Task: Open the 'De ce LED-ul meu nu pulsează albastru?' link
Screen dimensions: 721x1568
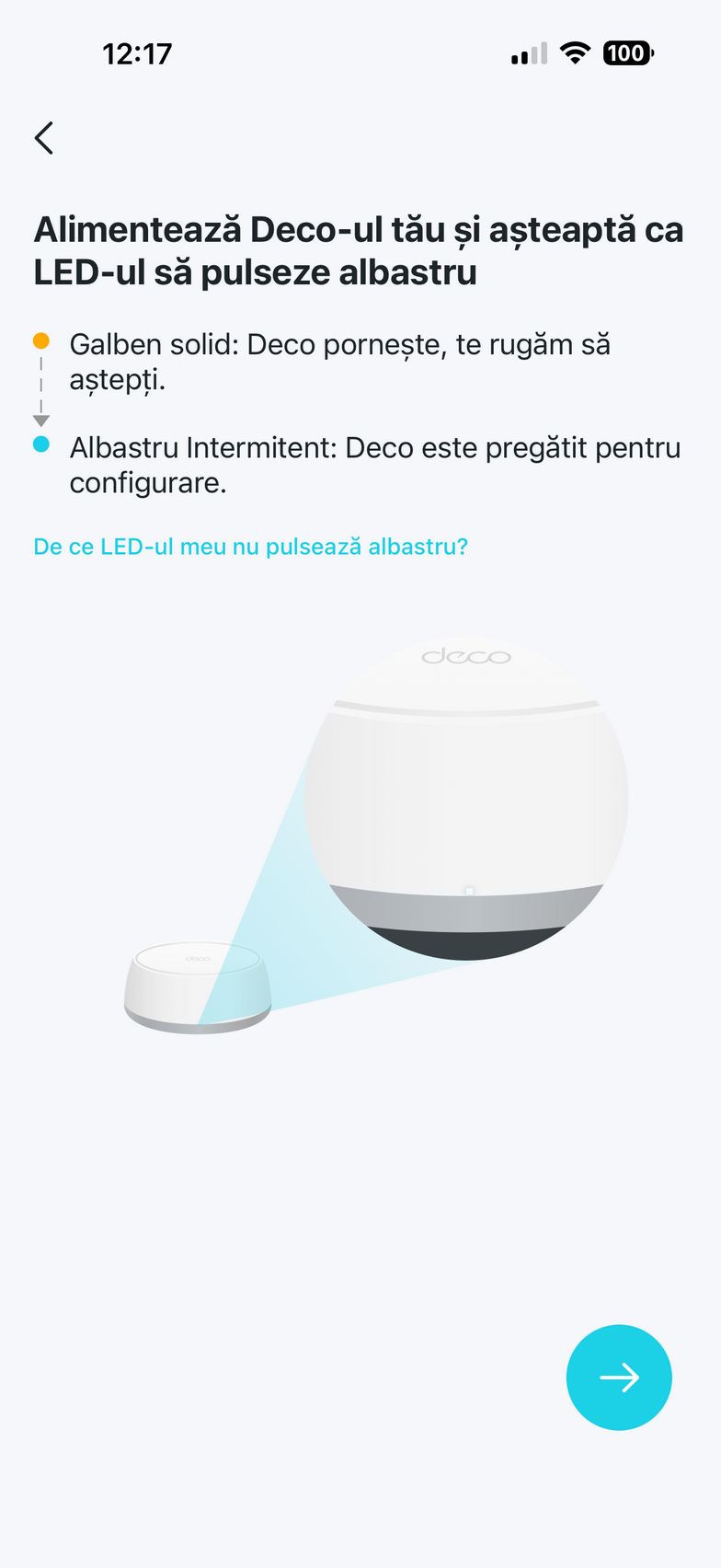Action: point(250,547)
